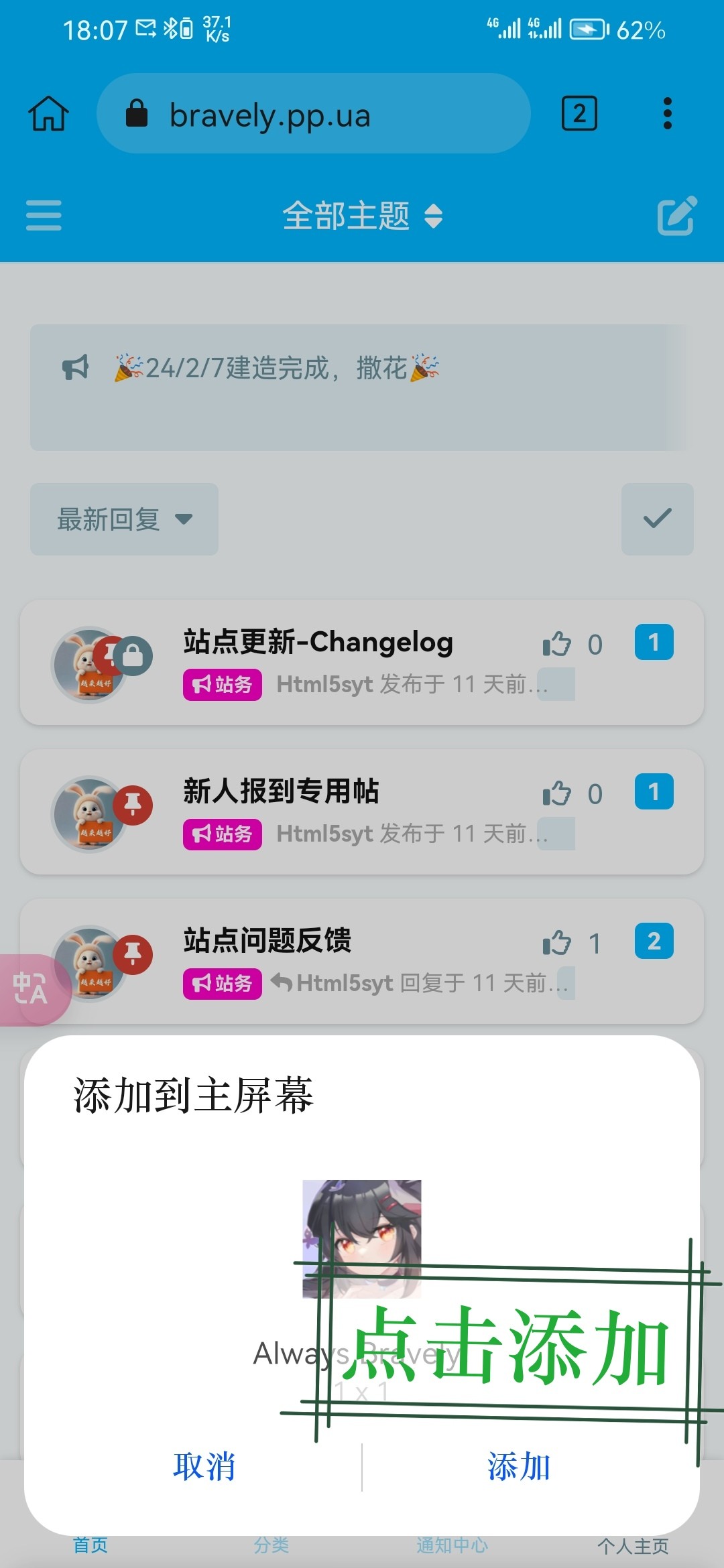This screenshot has width=724, height=1568.
Task: Open the 新人报到专用帖 topic
Action: tap(281, 791)
